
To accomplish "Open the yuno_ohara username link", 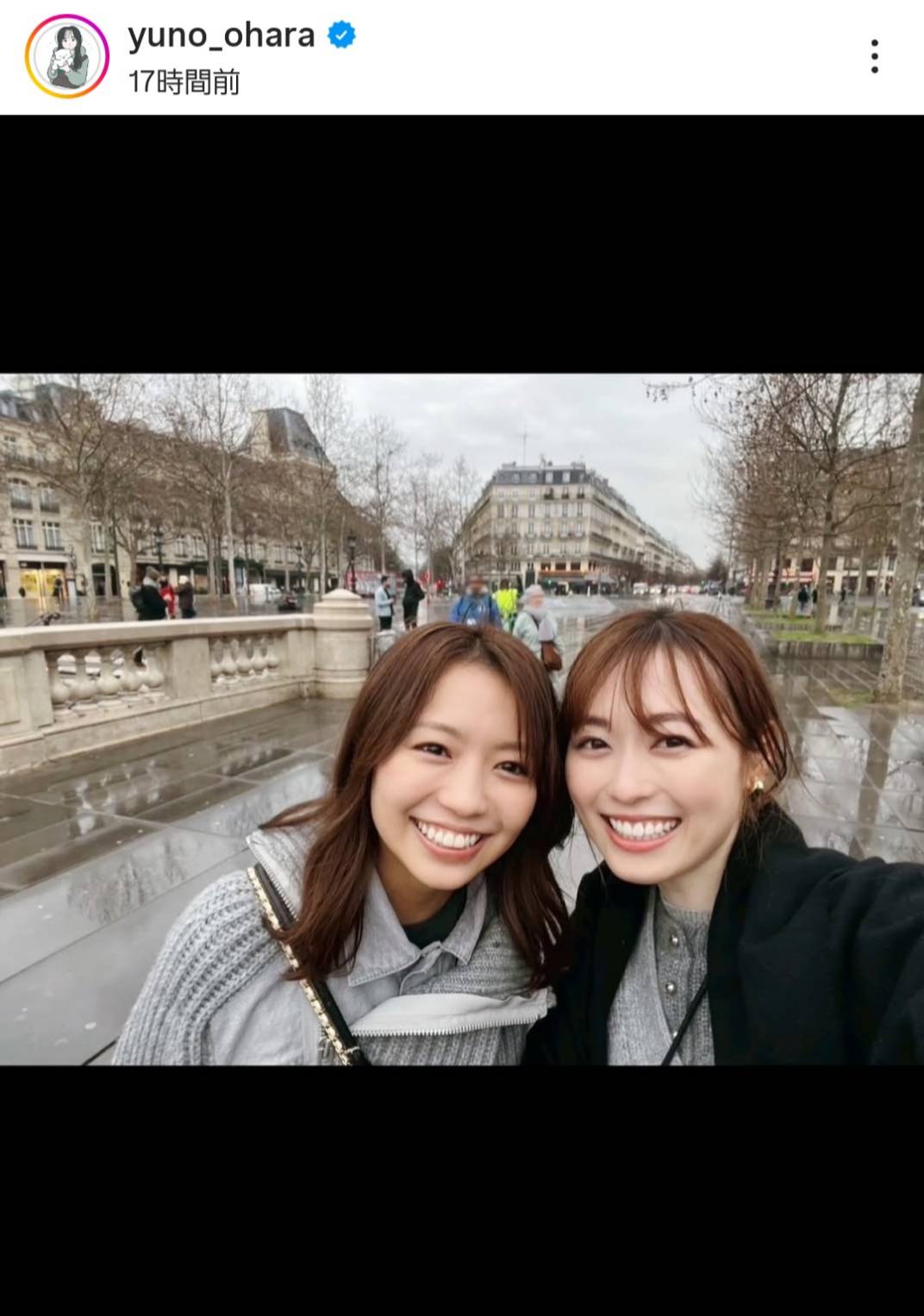I will 221,35.
